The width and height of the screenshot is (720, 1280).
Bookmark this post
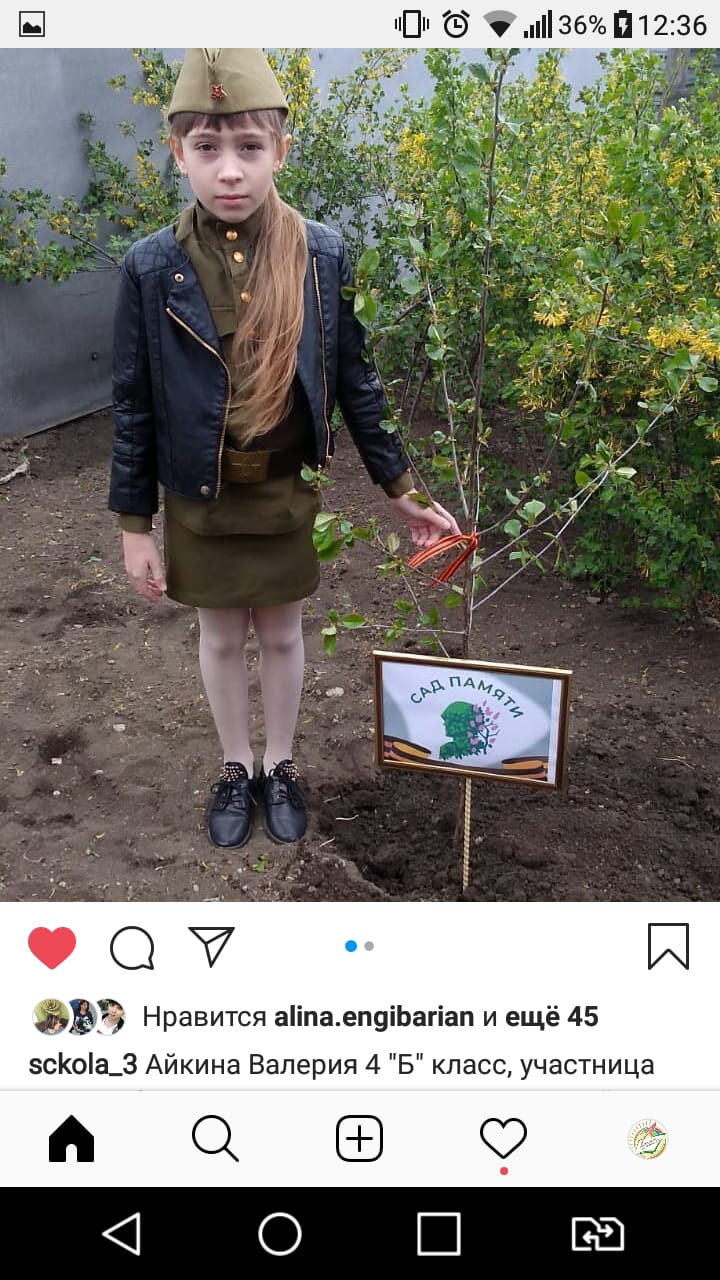pos(668,946)
